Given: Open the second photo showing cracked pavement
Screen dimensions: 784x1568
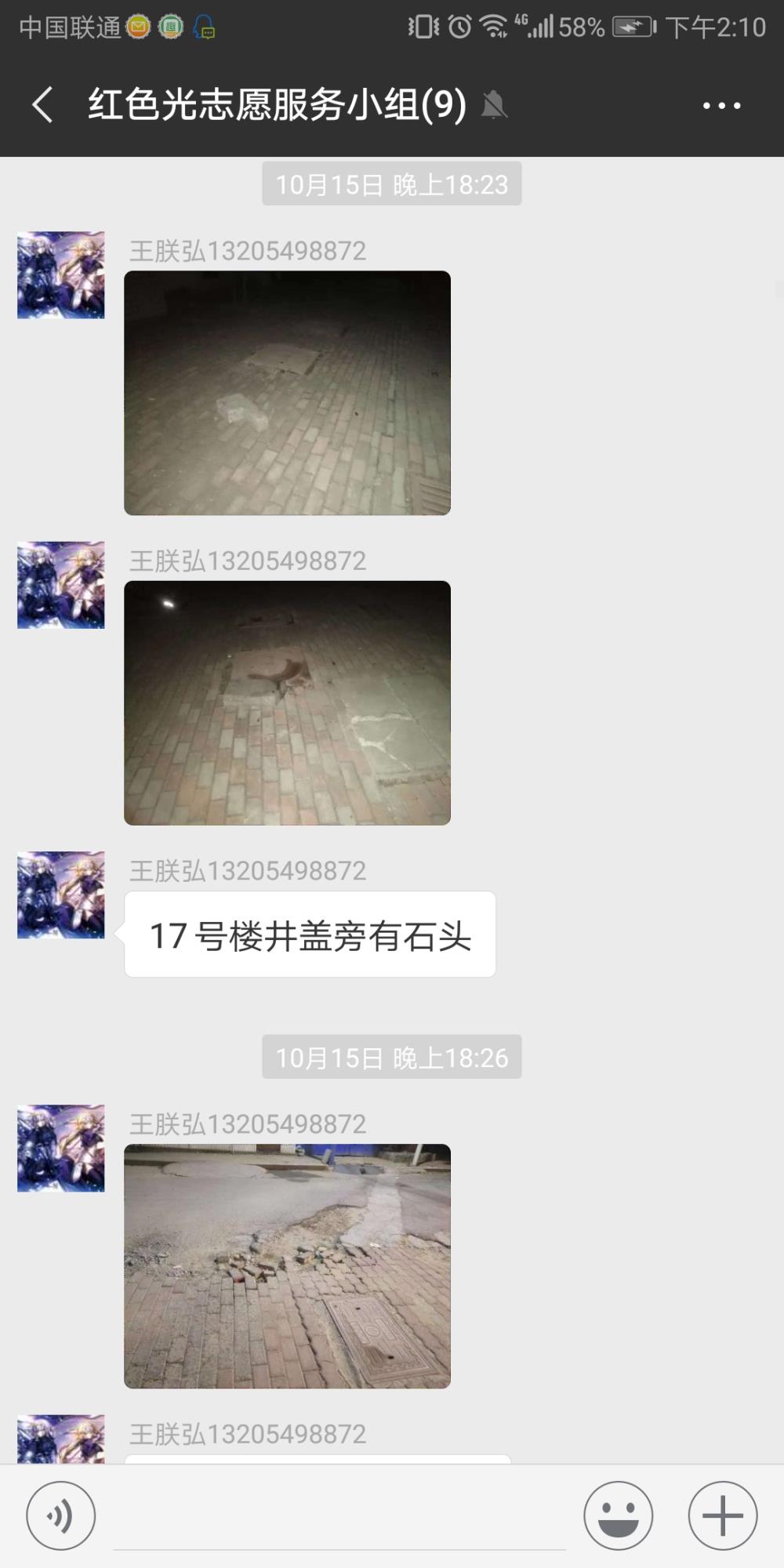Looking at the screenshot, I should point(287,702).
